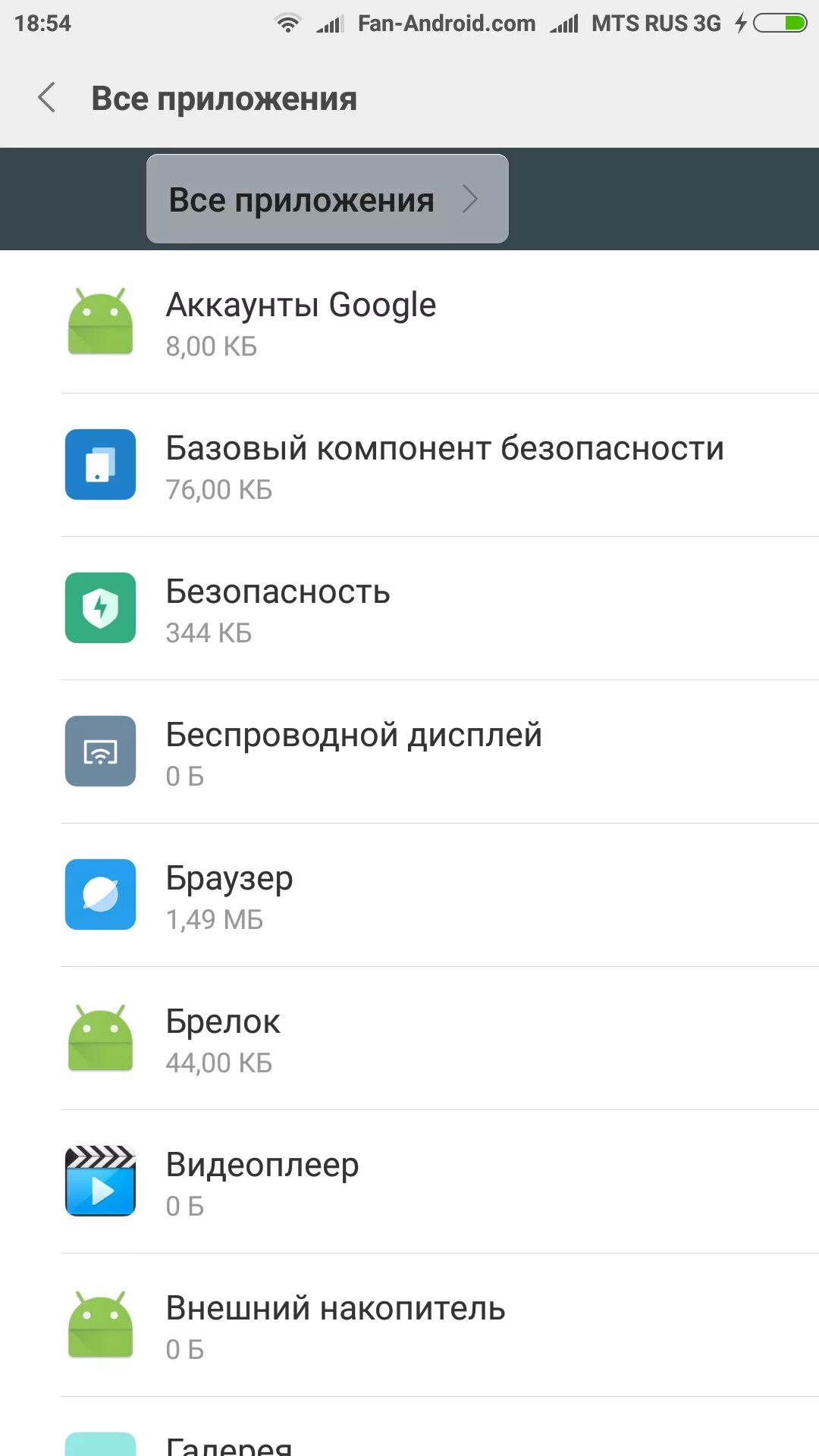
Task: Go back using the header arrow
Action: pyautogui.click(x=47, y=98)
